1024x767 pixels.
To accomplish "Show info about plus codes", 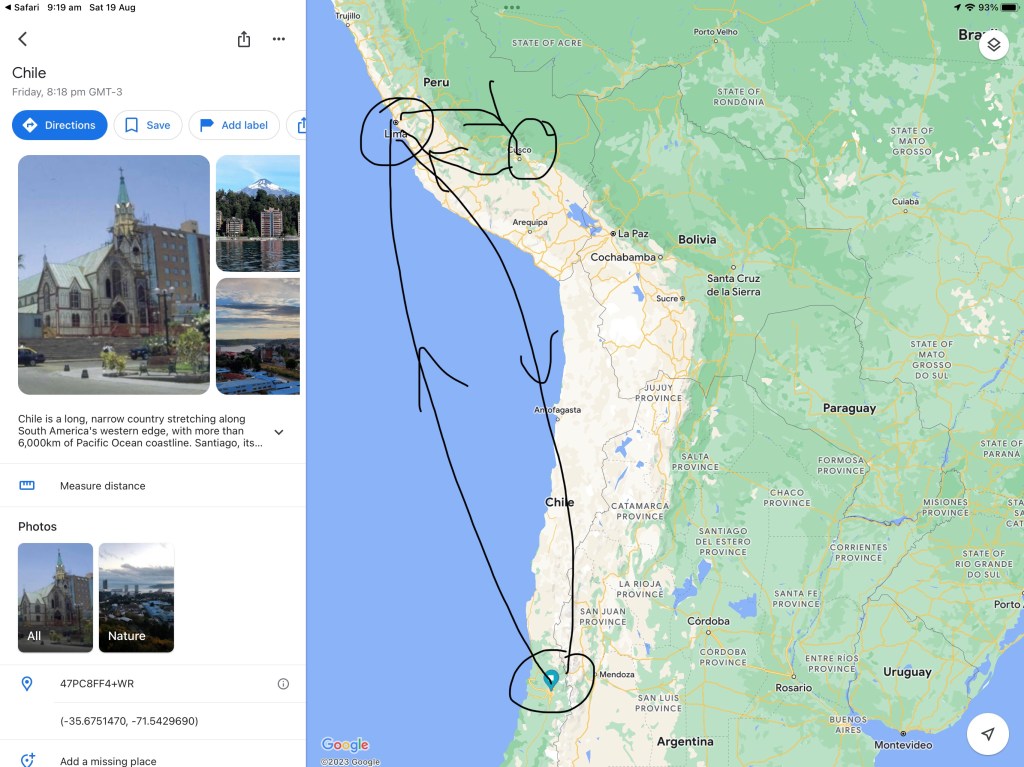I will click(x=283, y=684).
